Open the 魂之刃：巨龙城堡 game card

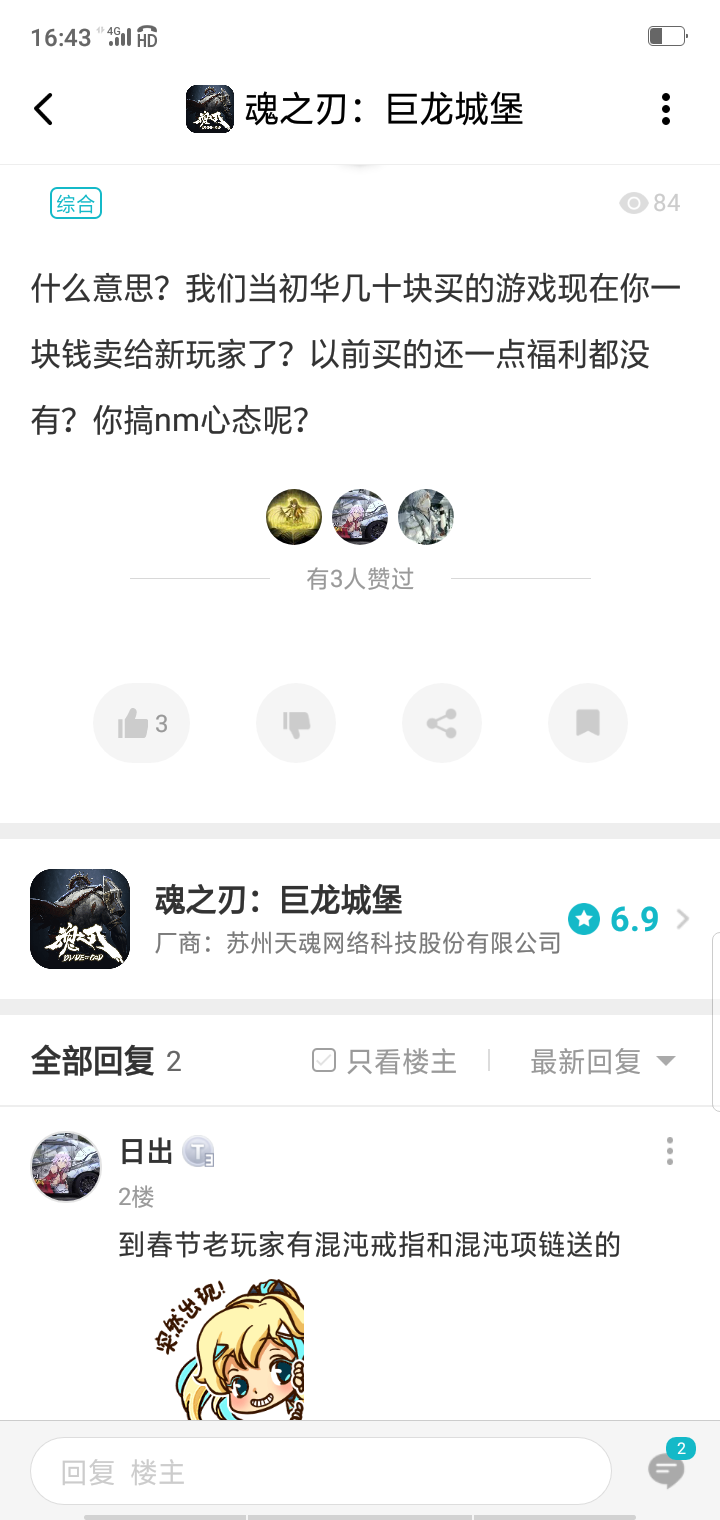(360, 918)
